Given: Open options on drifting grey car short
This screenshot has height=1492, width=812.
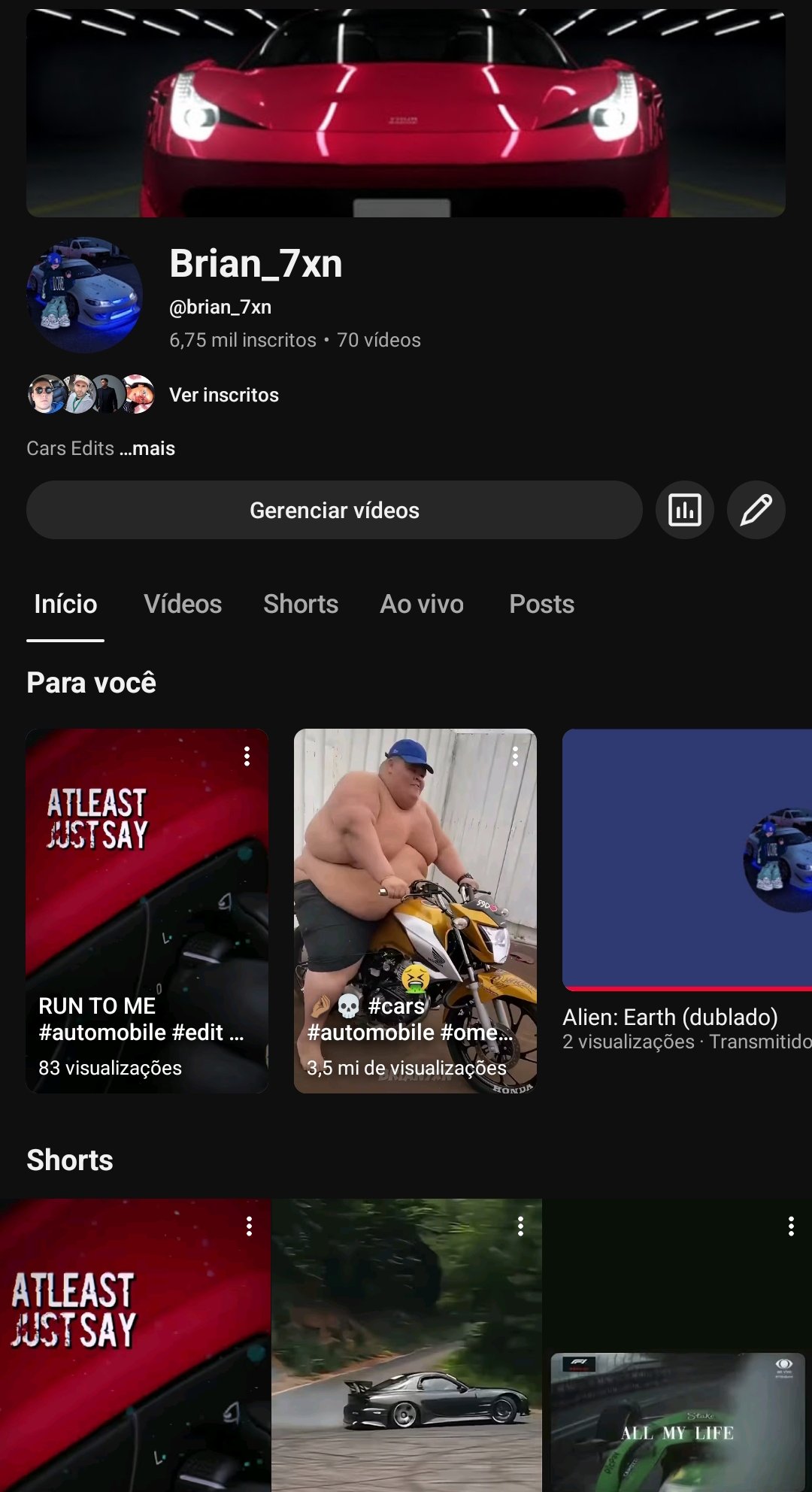Looking at the screenshot, I should tap(520, 1227).
